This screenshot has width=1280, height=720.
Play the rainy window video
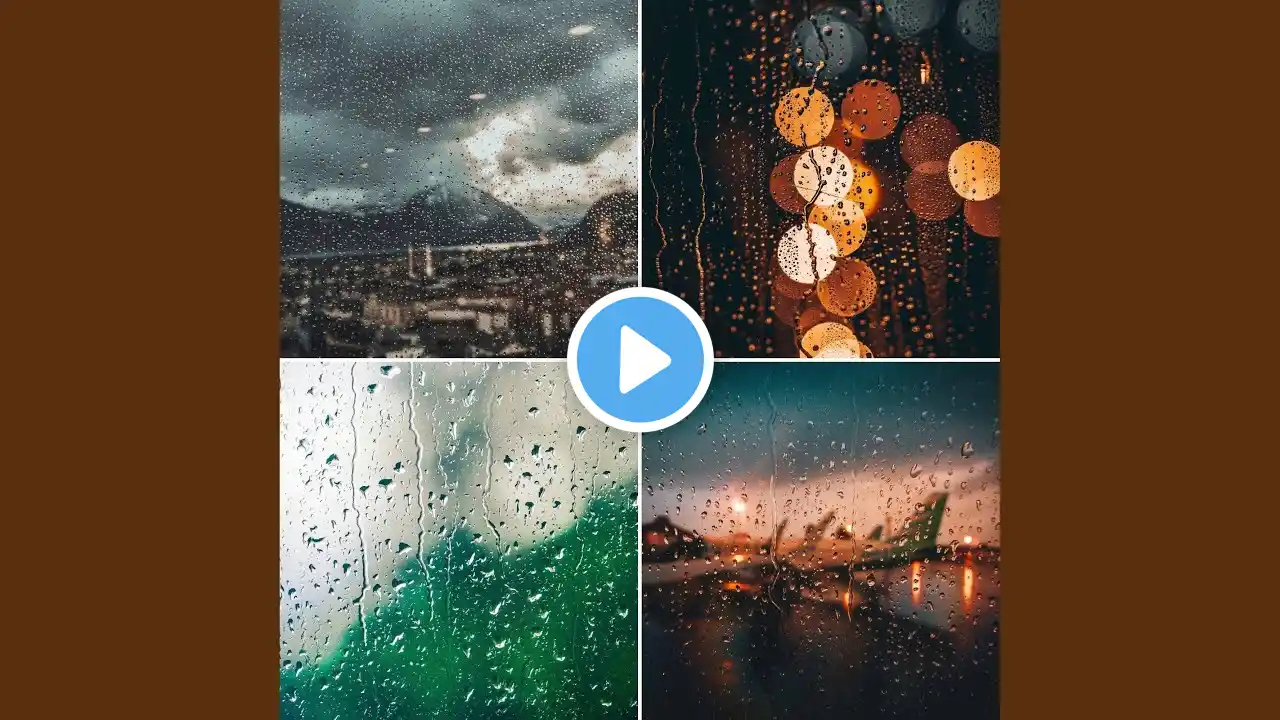point(640,360)
